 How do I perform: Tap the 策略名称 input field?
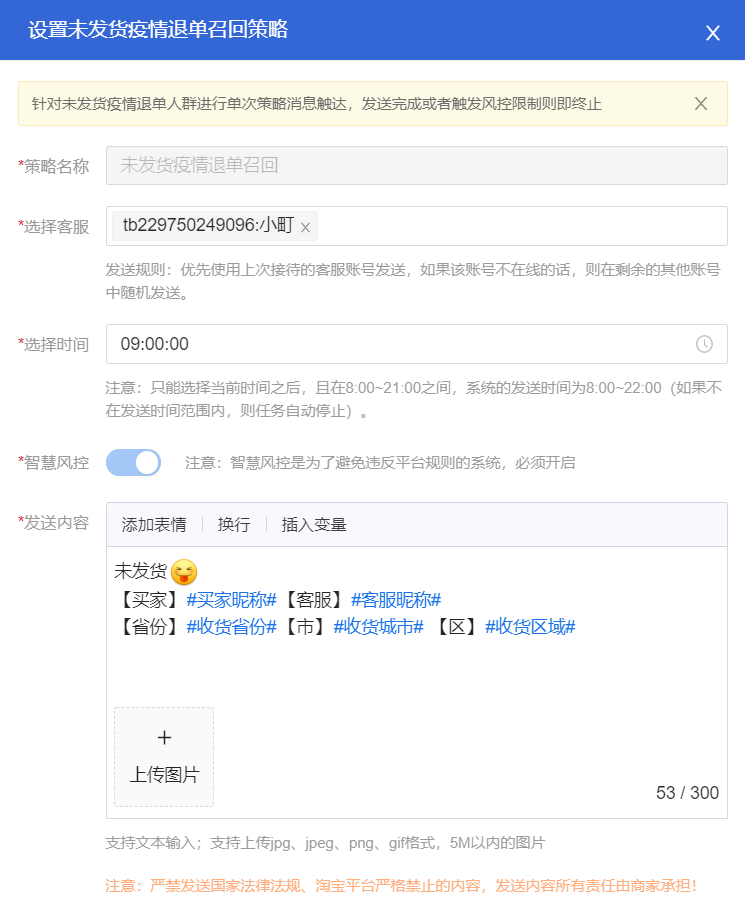click(416, 166)
